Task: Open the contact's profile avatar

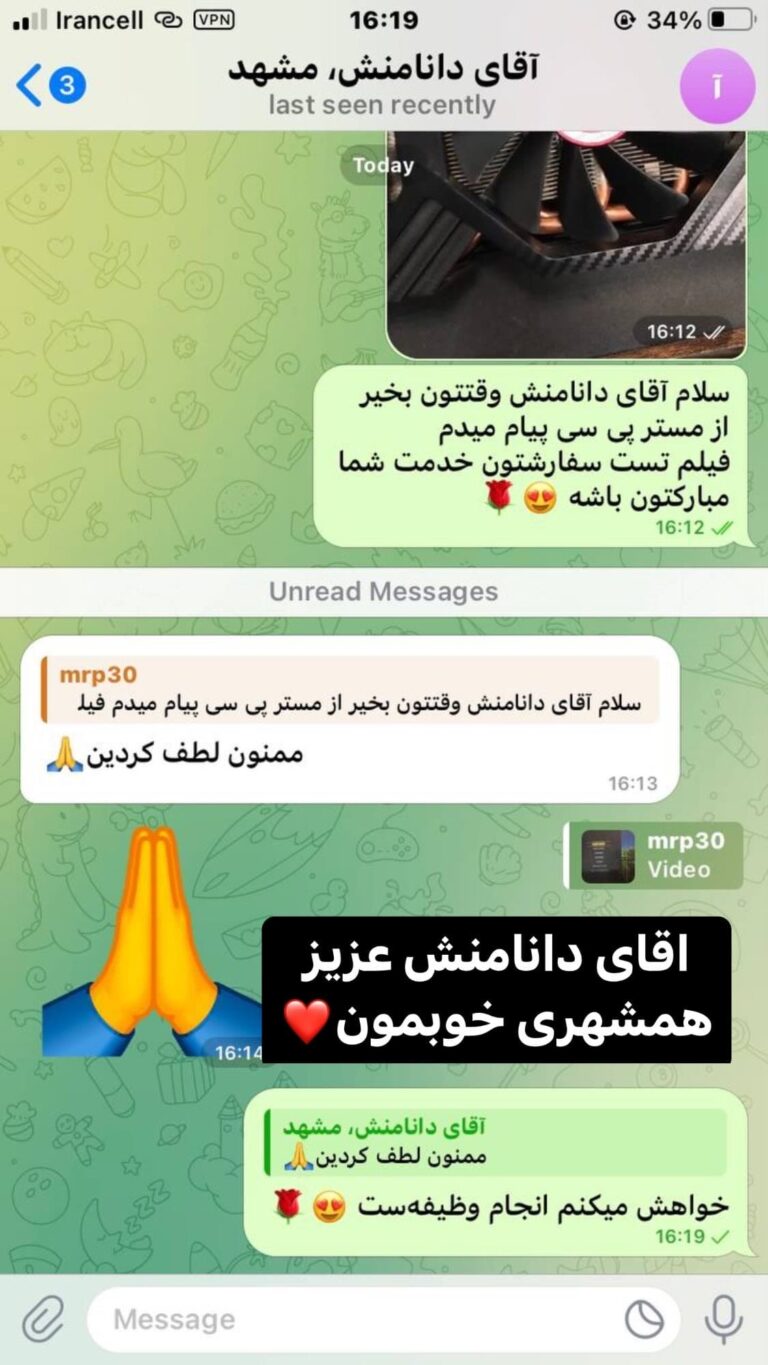Action: pyautogui.click(x=717, y=85)
